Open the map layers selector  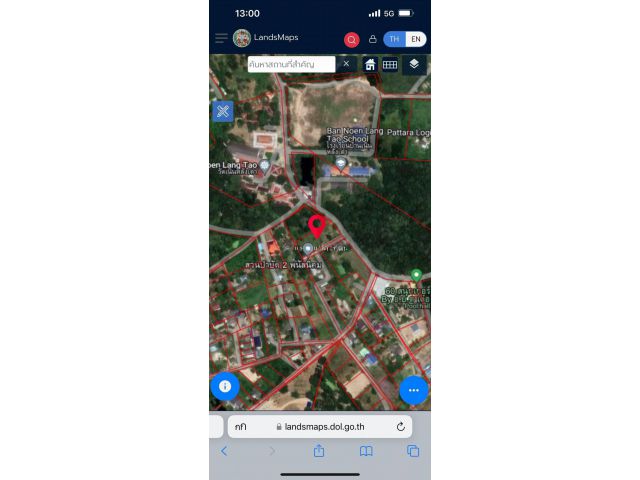click(414, 64)
